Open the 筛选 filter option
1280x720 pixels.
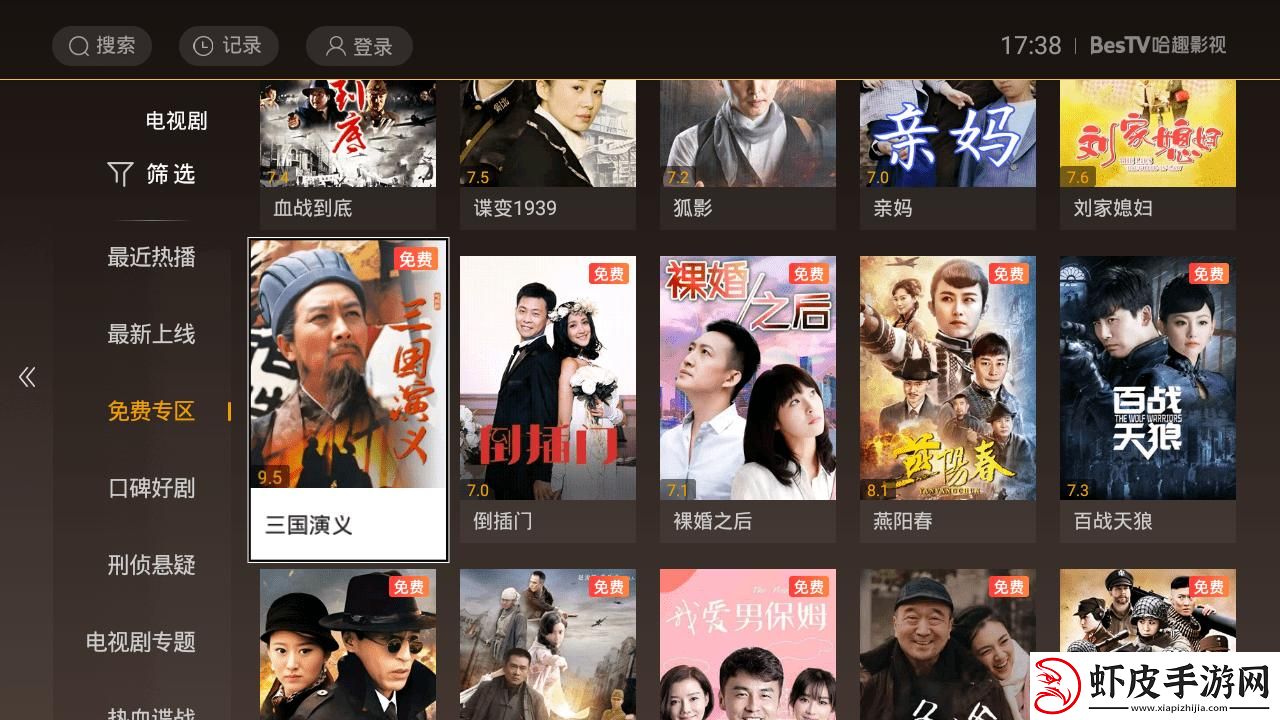pyautogui.click(x=151, y=174)
